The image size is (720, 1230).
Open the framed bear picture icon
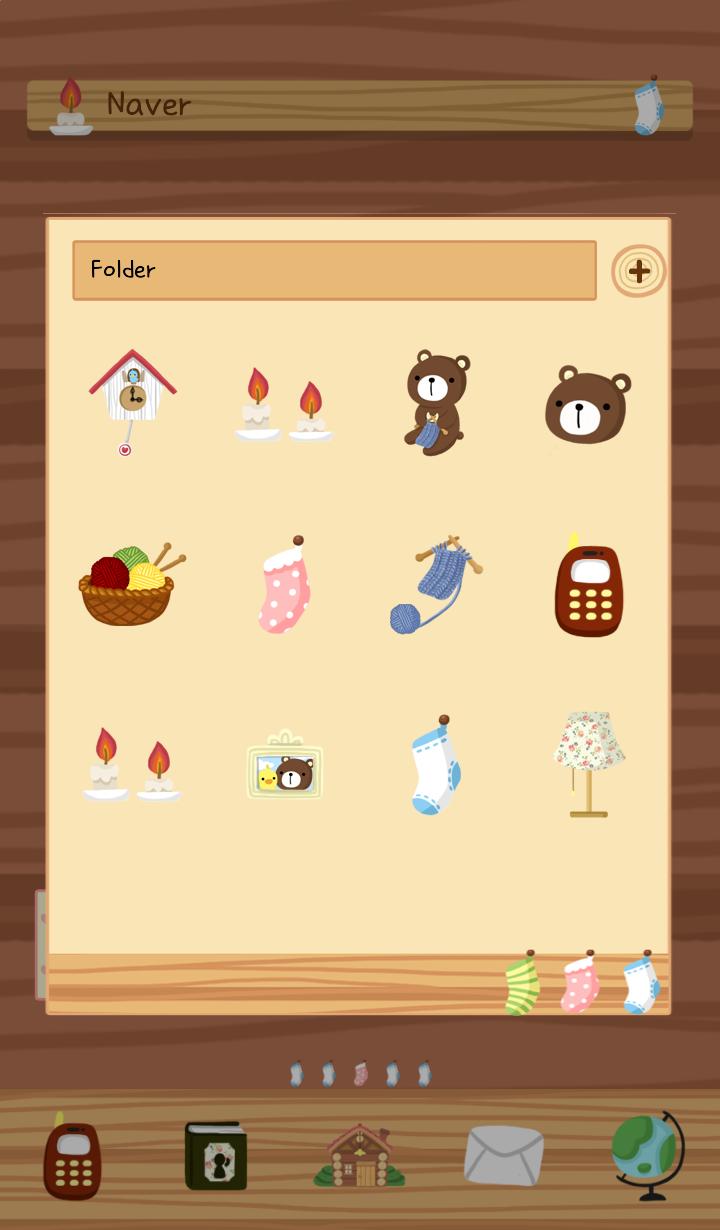[283, 770]
